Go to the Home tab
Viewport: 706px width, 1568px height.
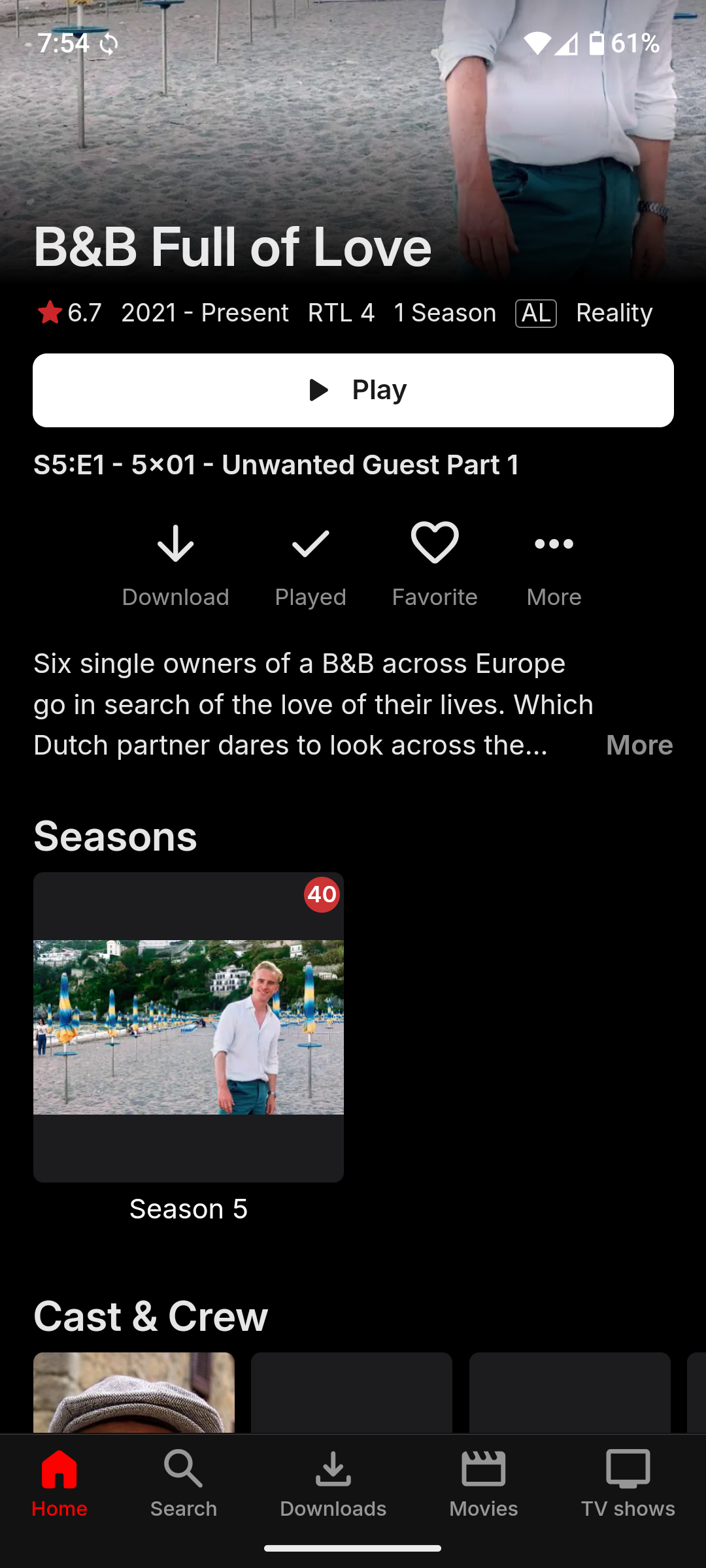click(x=59, y=1483)
